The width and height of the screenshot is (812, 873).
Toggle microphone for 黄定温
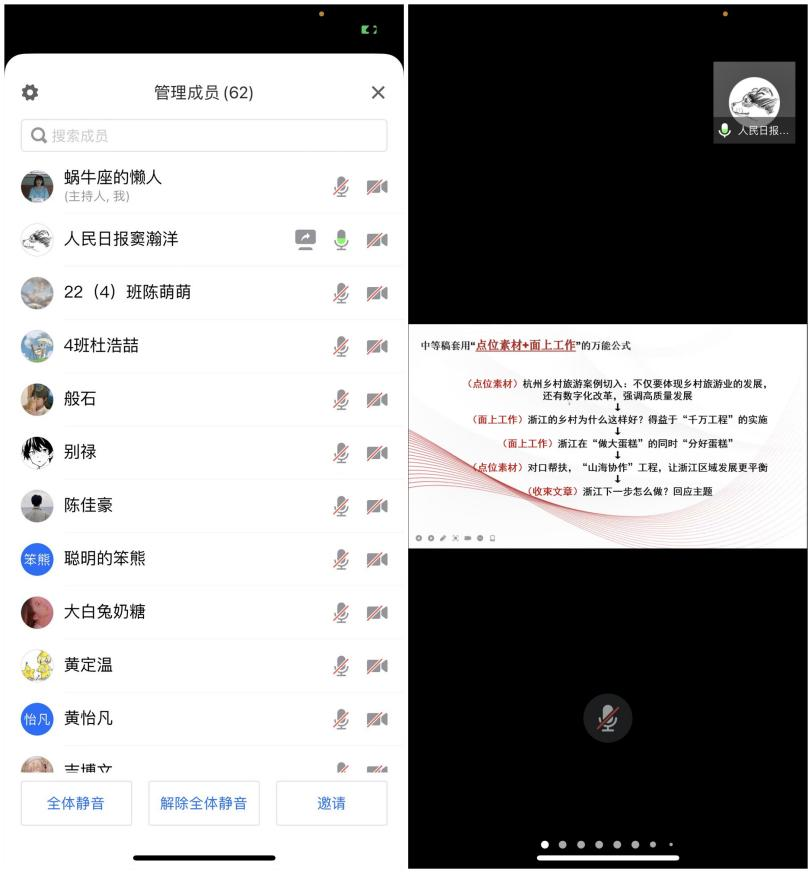341,665
